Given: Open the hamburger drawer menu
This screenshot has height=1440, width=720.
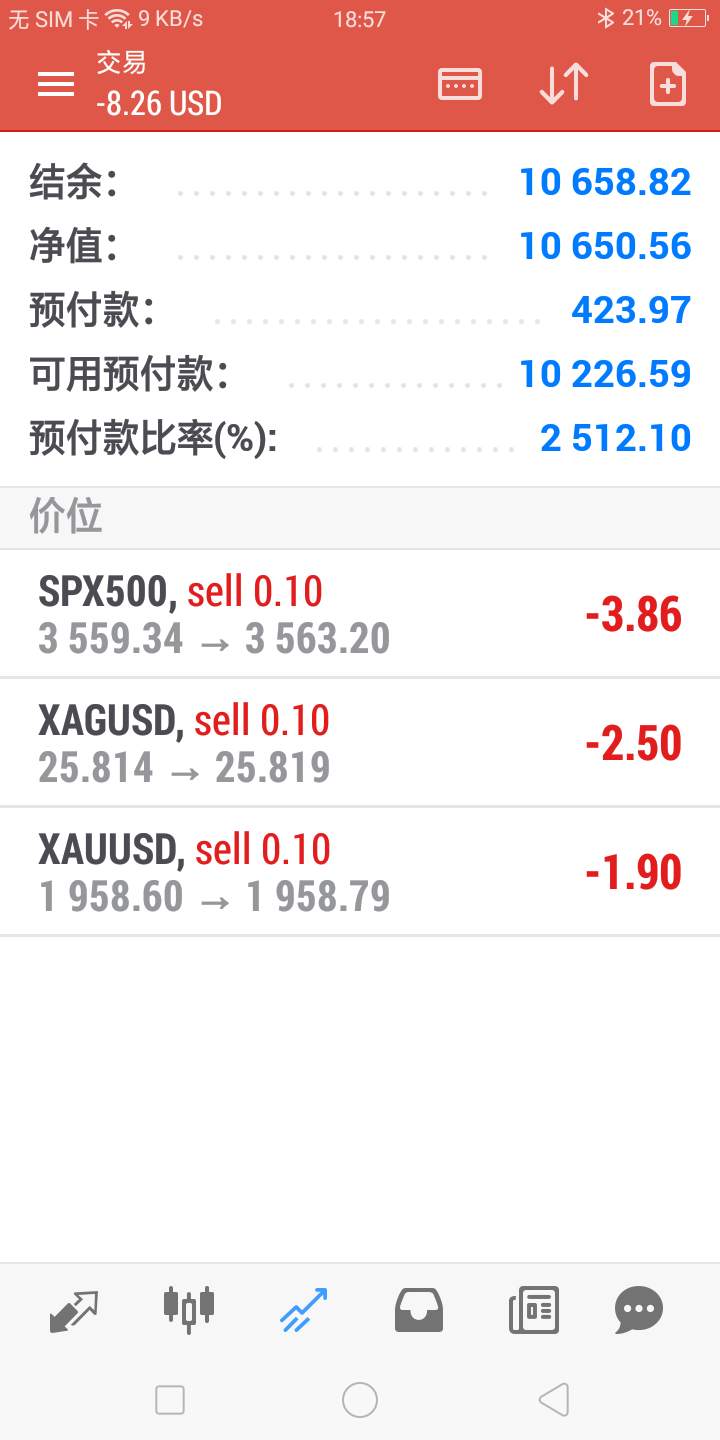Looking at the screenshot, I should coord(56,85).
